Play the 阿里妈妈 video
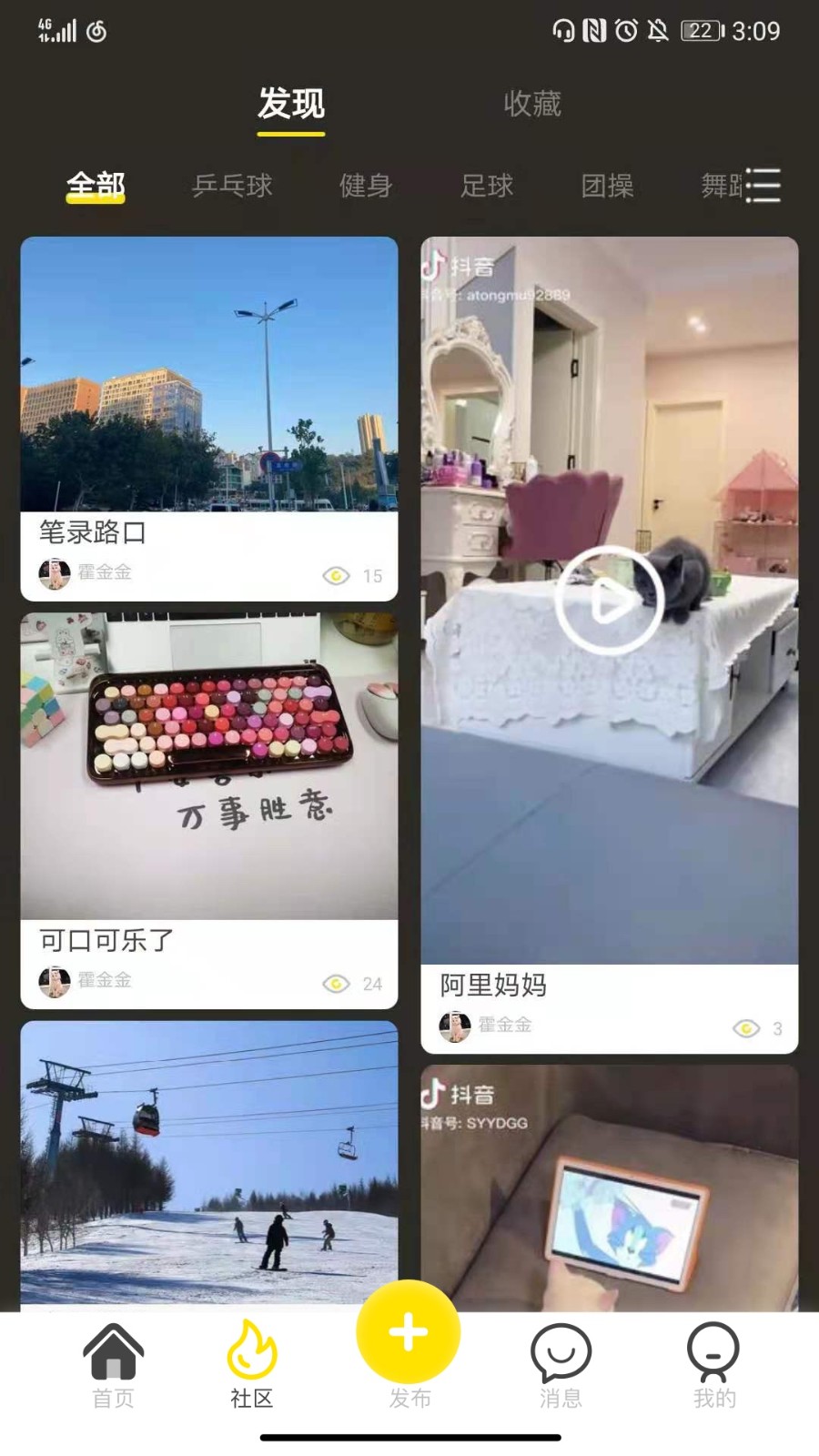 tap(609, 601)
